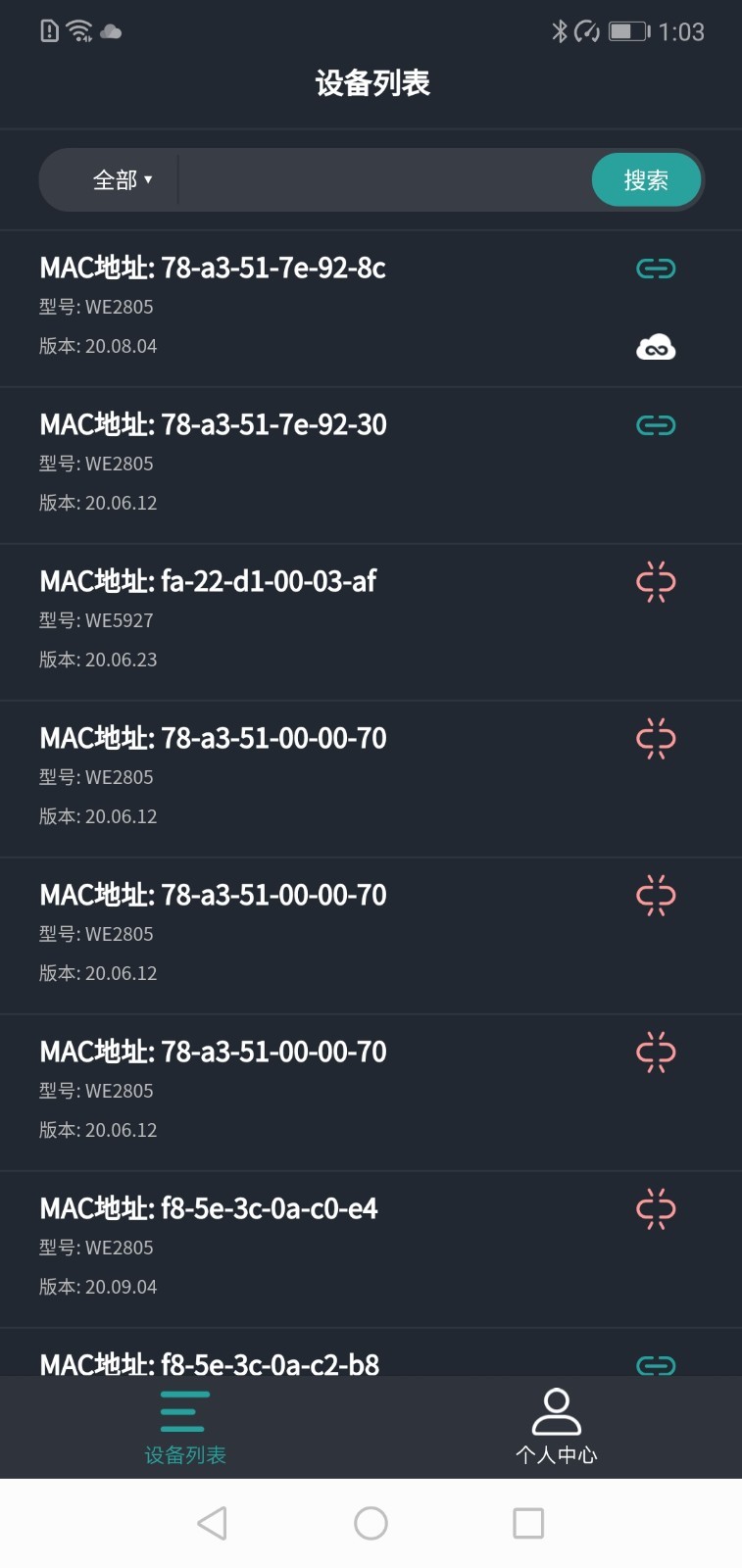Image resolution: width=742 pixels, height=1568 pixels.
Task: Tap the 搜索 button
Action: coord(646,180)
